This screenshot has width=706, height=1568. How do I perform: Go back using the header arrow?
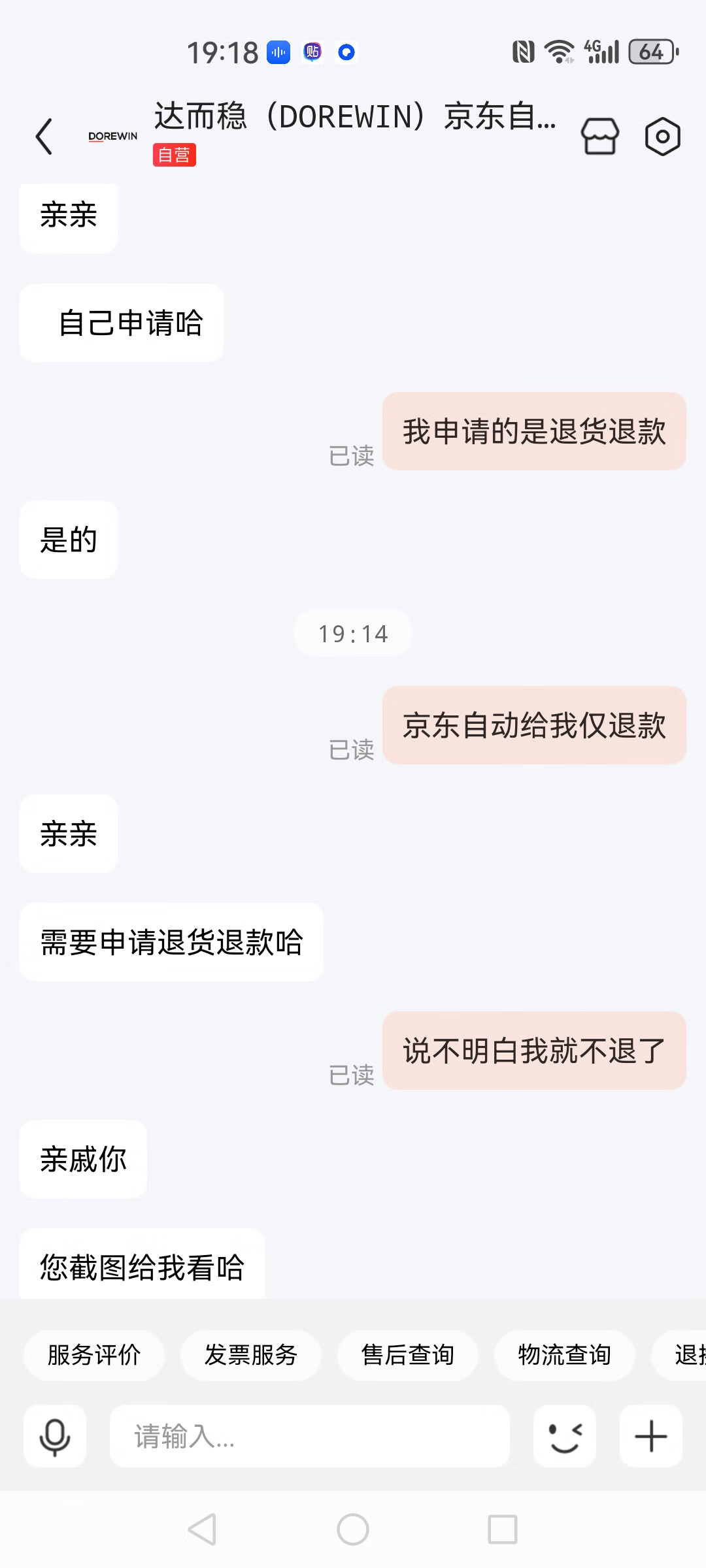pos(44,137)
